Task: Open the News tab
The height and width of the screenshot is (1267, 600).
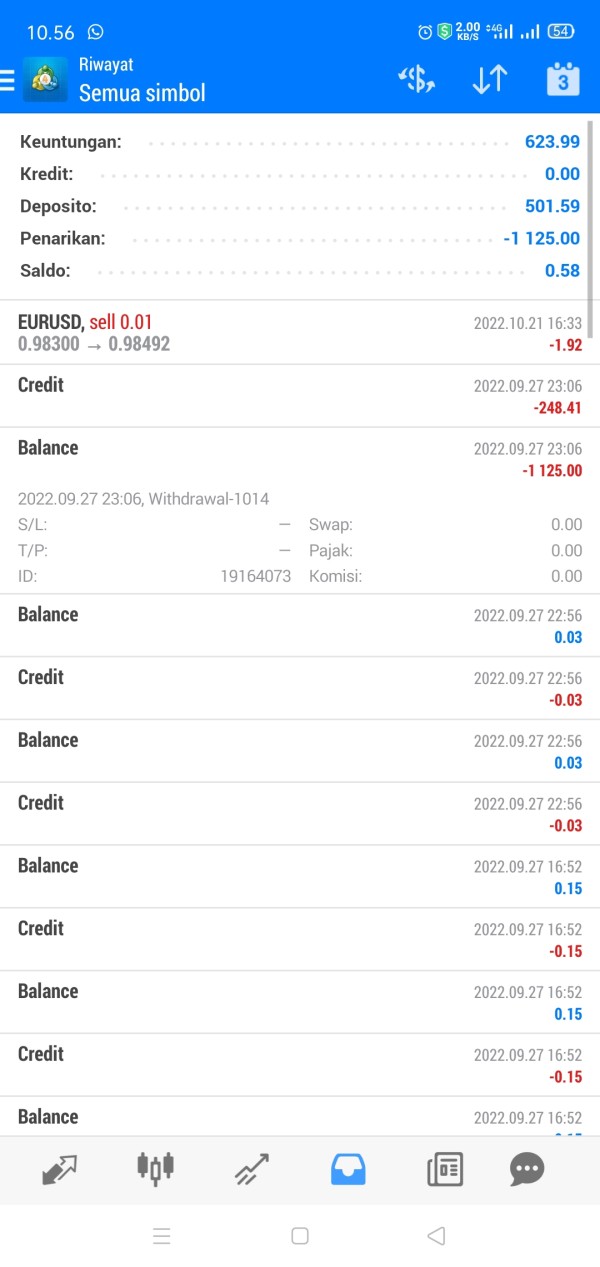Action: (x=445, y=1168)
